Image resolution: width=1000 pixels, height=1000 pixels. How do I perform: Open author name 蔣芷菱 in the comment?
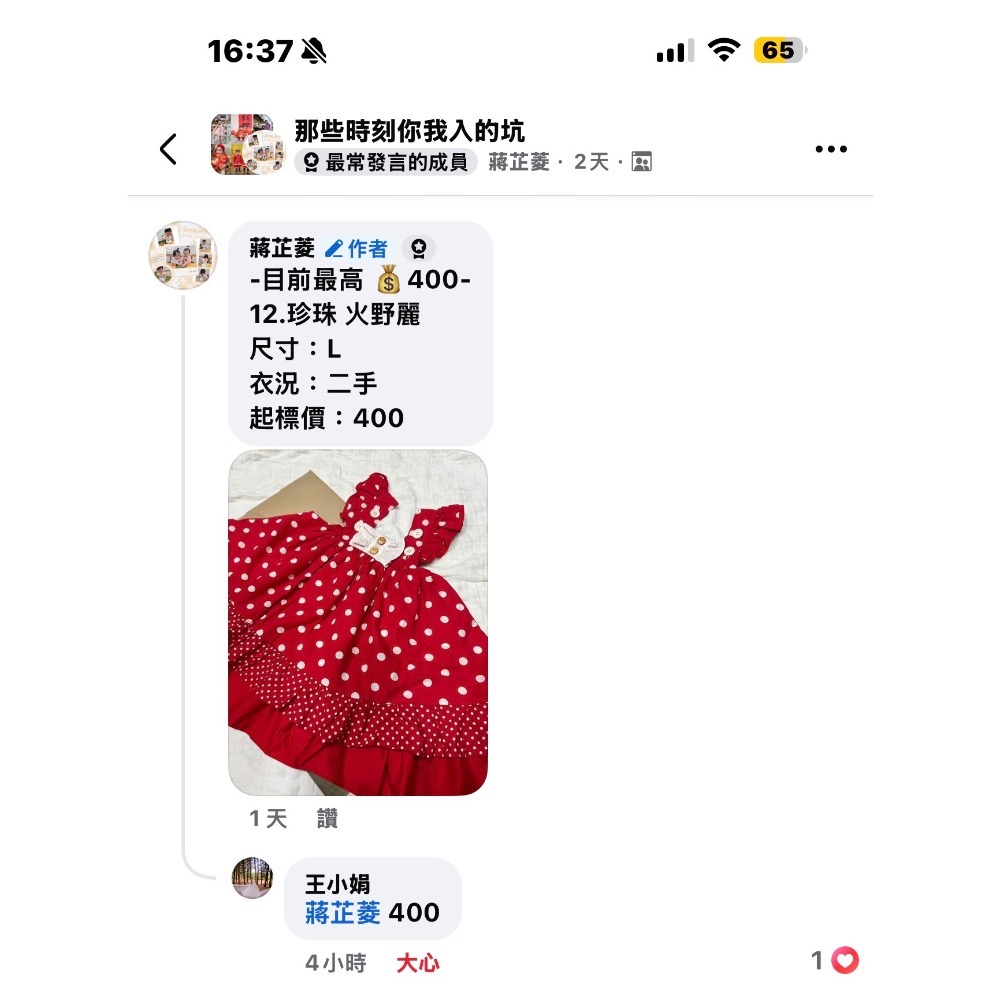click(282, 249)
